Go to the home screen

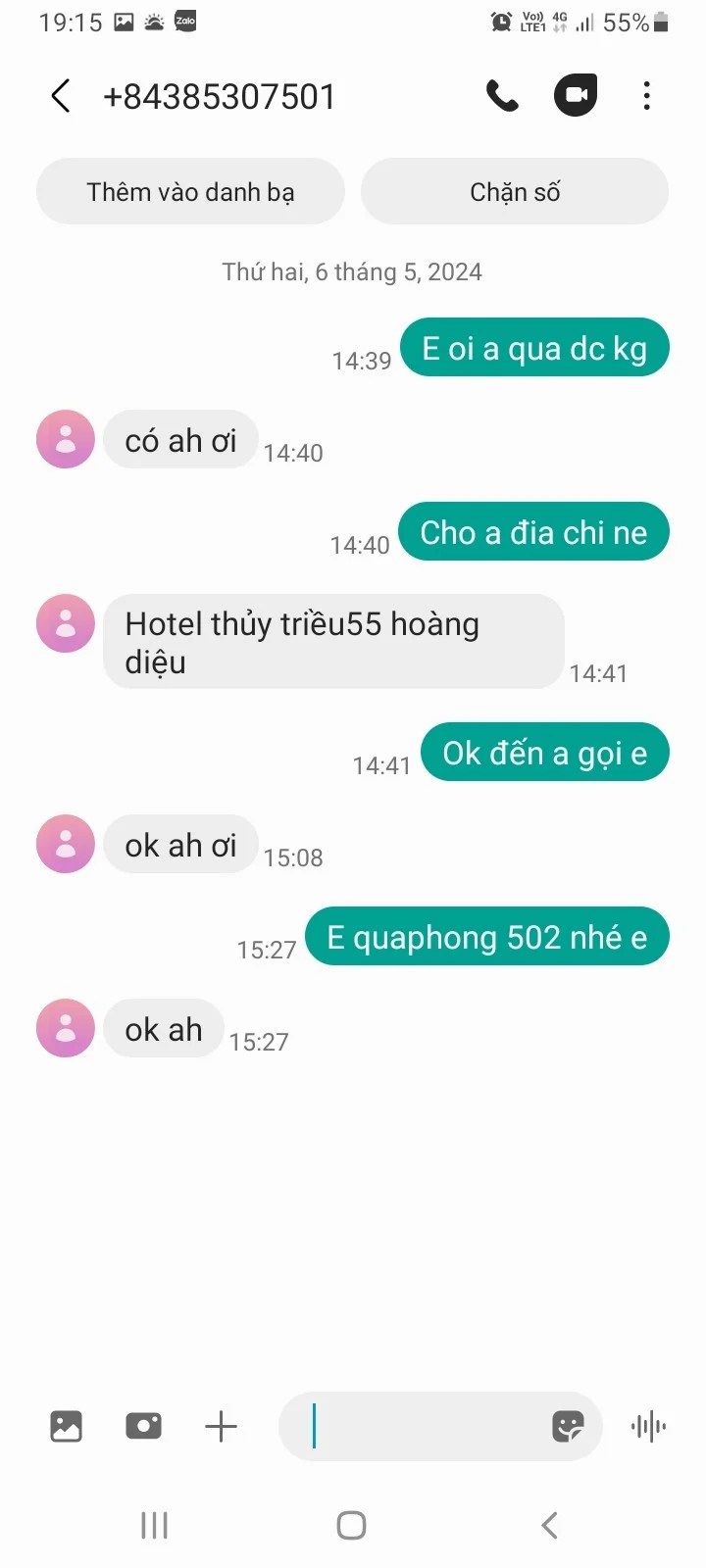[351, 1525]
